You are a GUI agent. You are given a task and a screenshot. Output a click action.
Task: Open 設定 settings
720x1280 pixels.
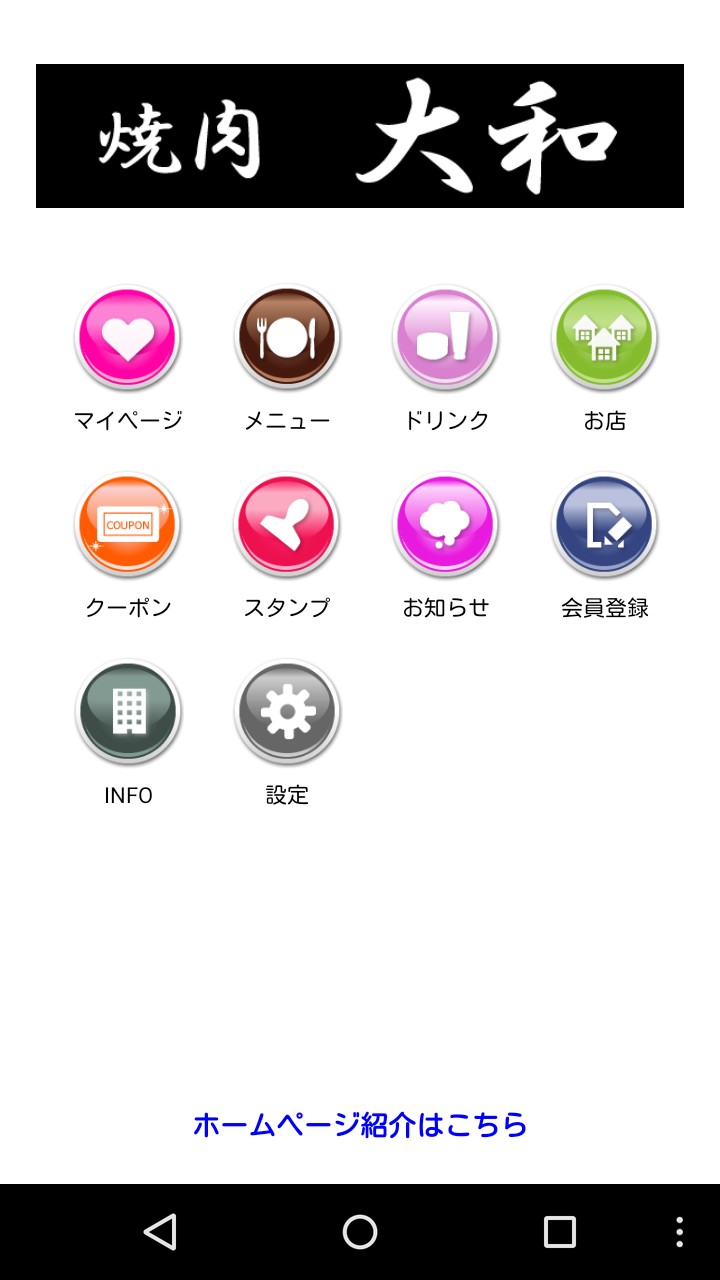[287, 712]
